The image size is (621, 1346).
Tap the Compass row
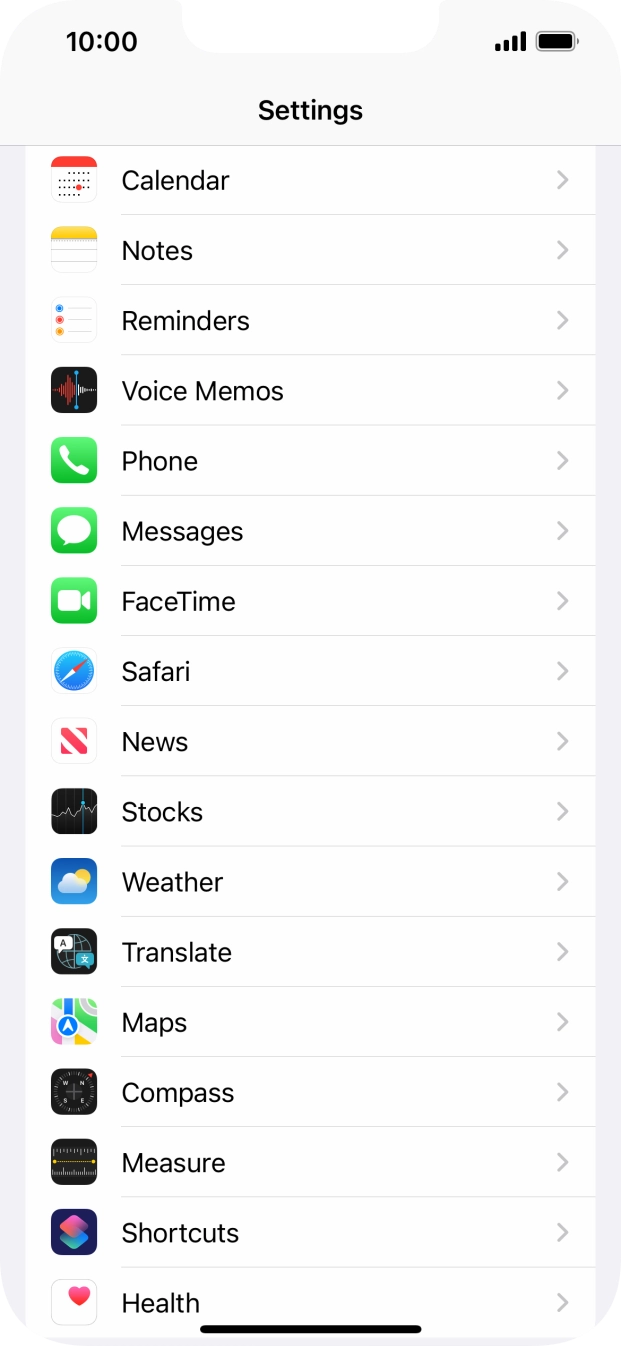tap(310, 1093)
